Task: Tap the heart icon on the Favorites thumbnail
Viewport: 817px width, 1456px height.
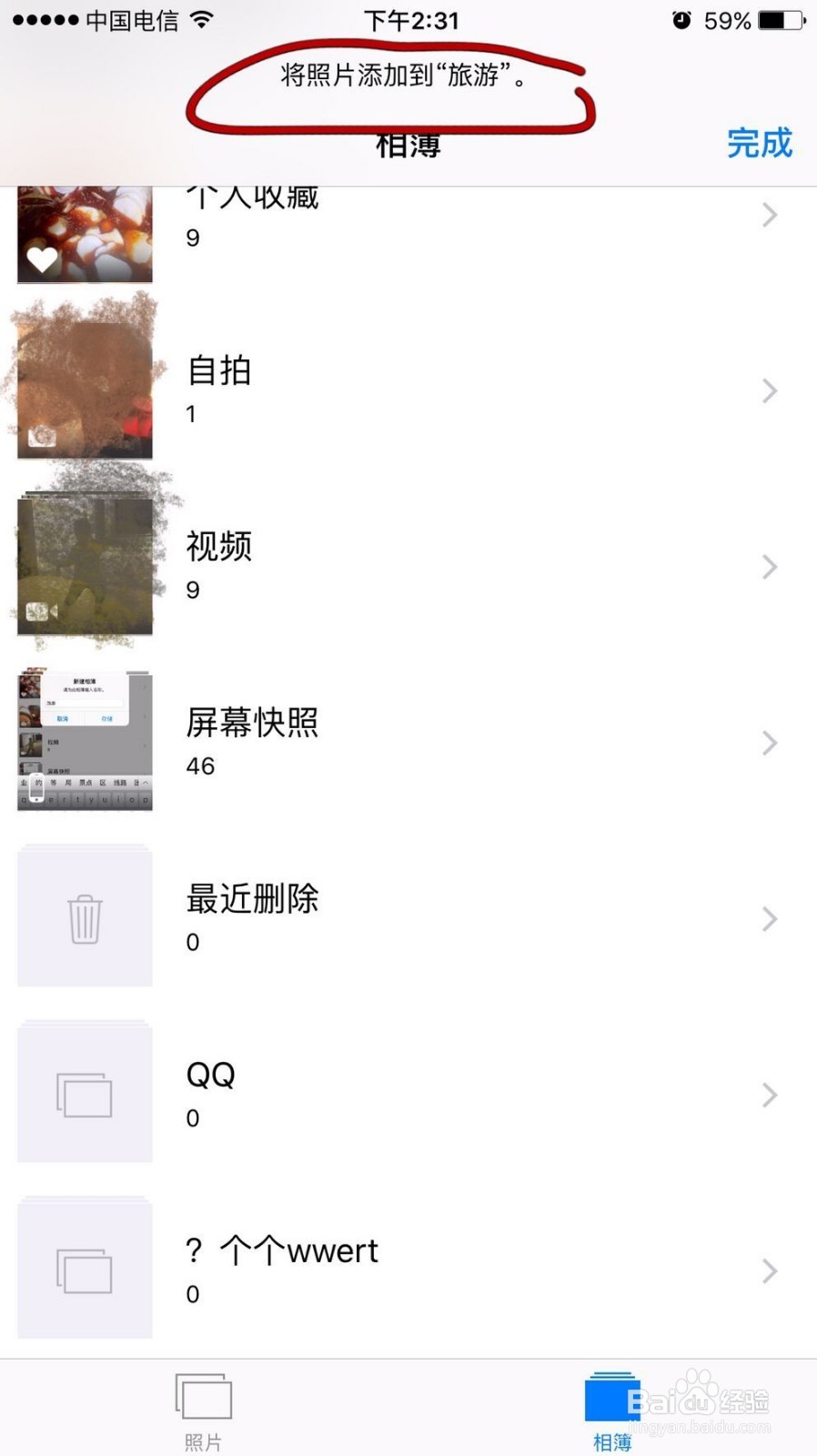Action: 42,261
